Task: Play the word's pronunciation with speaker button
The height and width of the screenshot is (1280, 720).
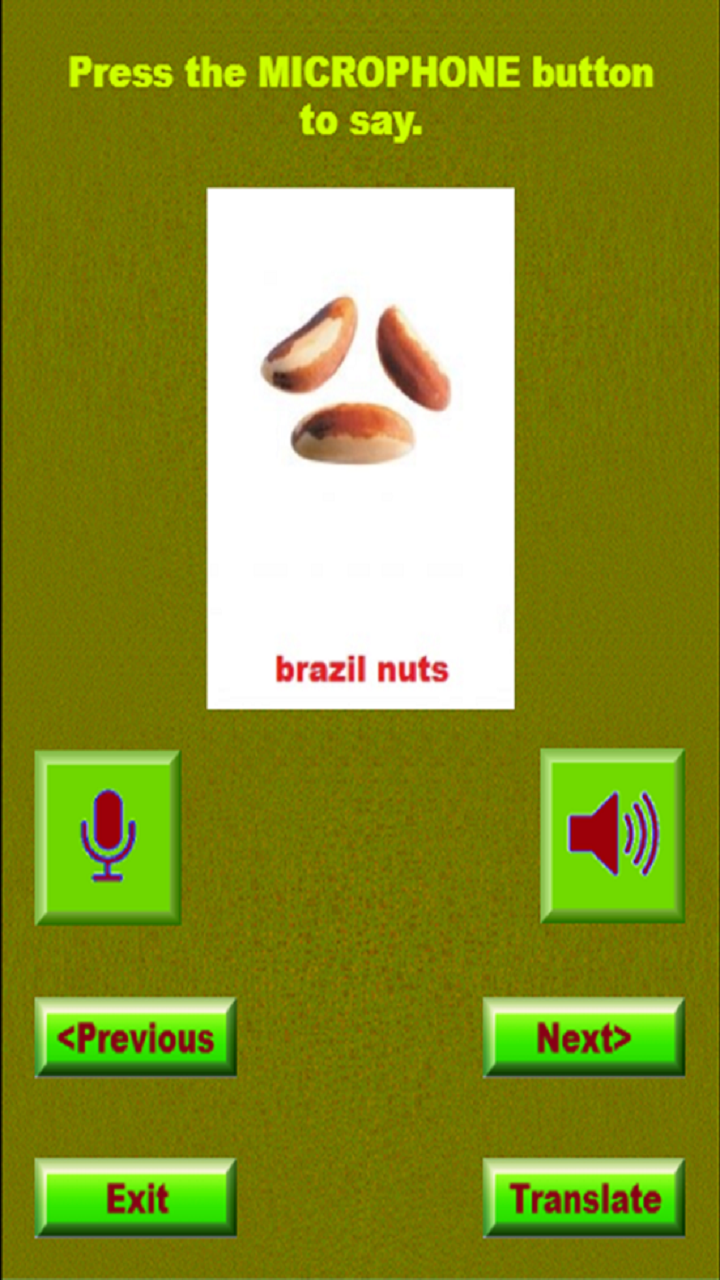Action: click(612, 835)
